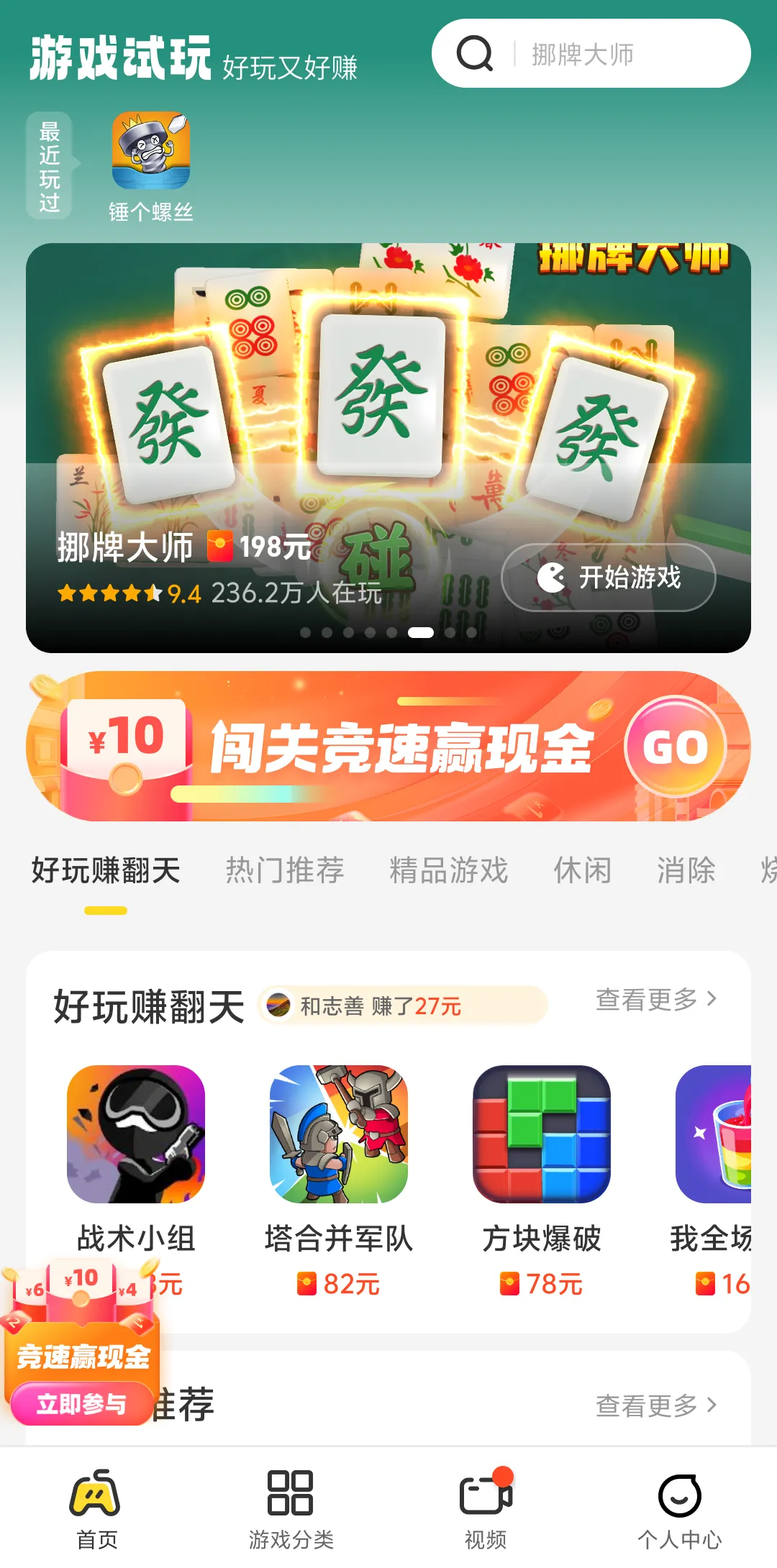Switch to the 精品游戏 tab

pos(448,870)
